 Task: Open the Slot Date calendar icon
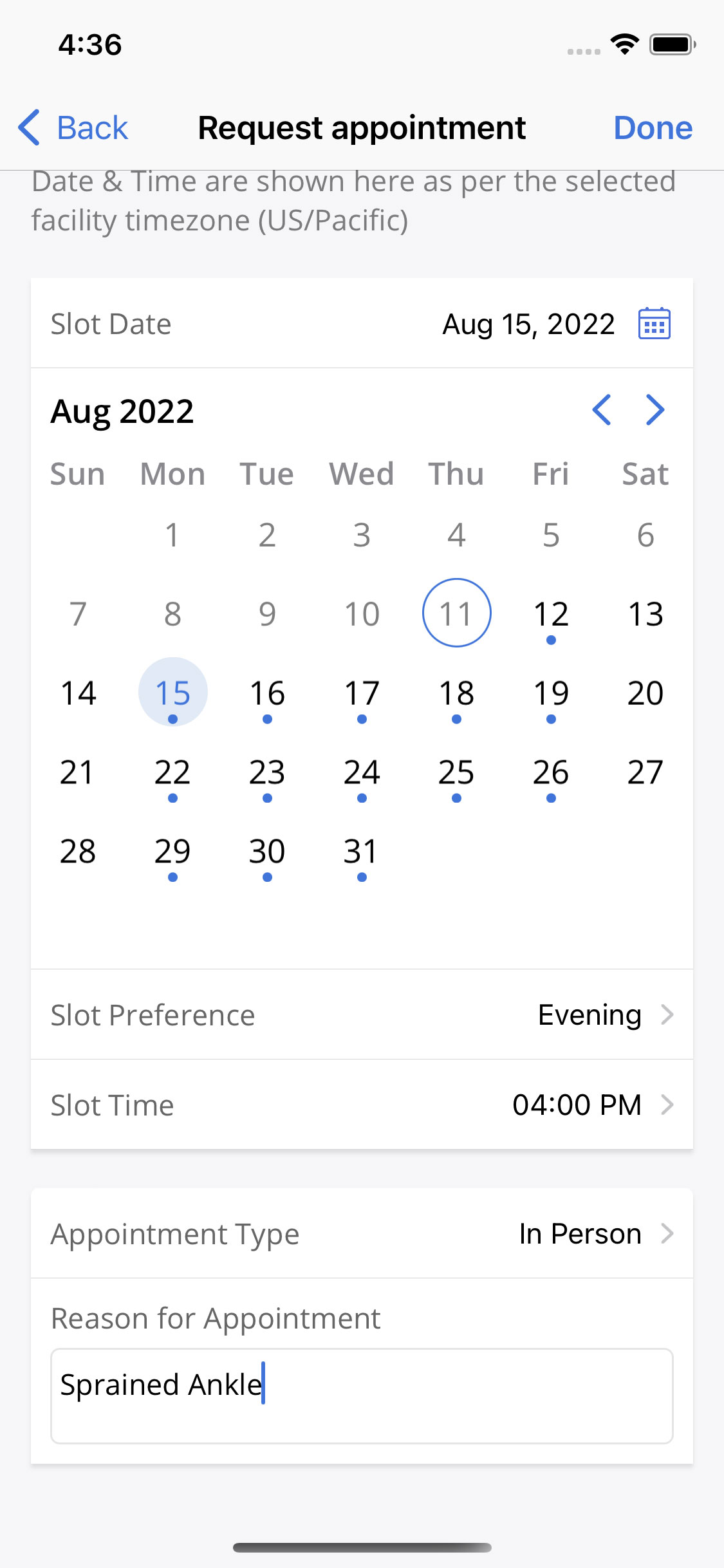click(654, 324)
